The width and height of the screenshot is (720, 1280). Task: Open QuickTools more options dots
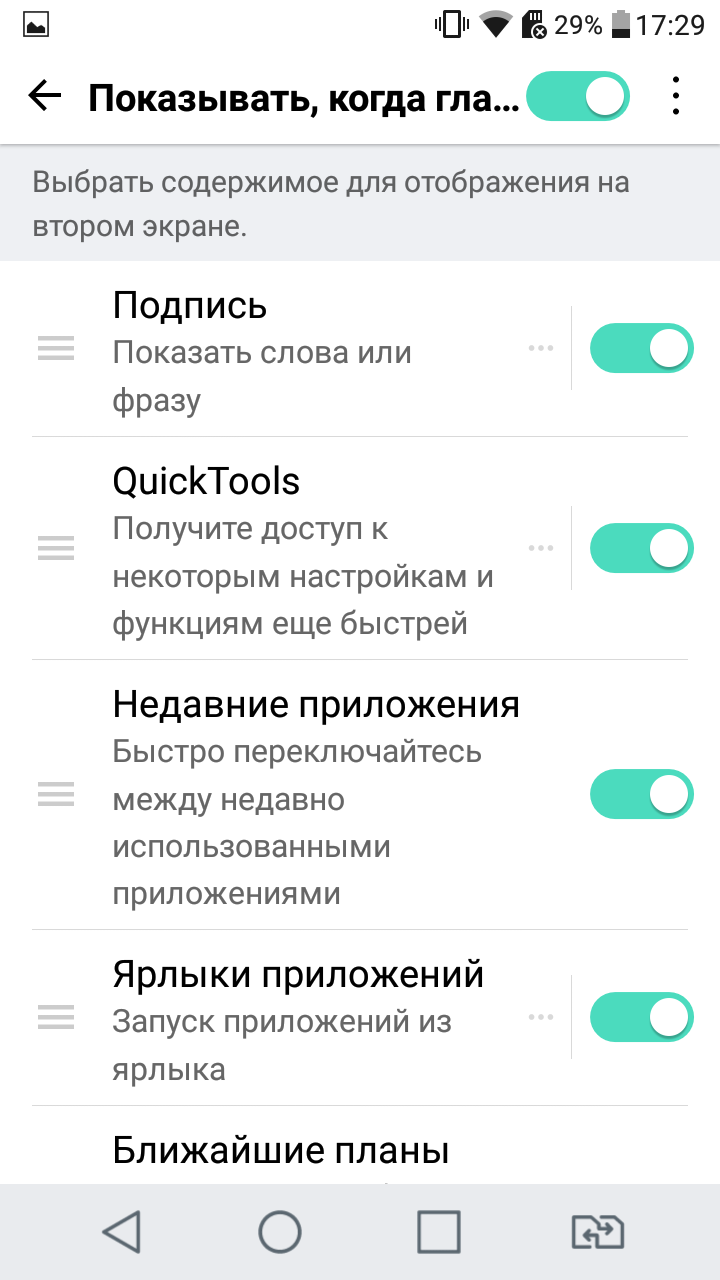[x=541, y=548]
